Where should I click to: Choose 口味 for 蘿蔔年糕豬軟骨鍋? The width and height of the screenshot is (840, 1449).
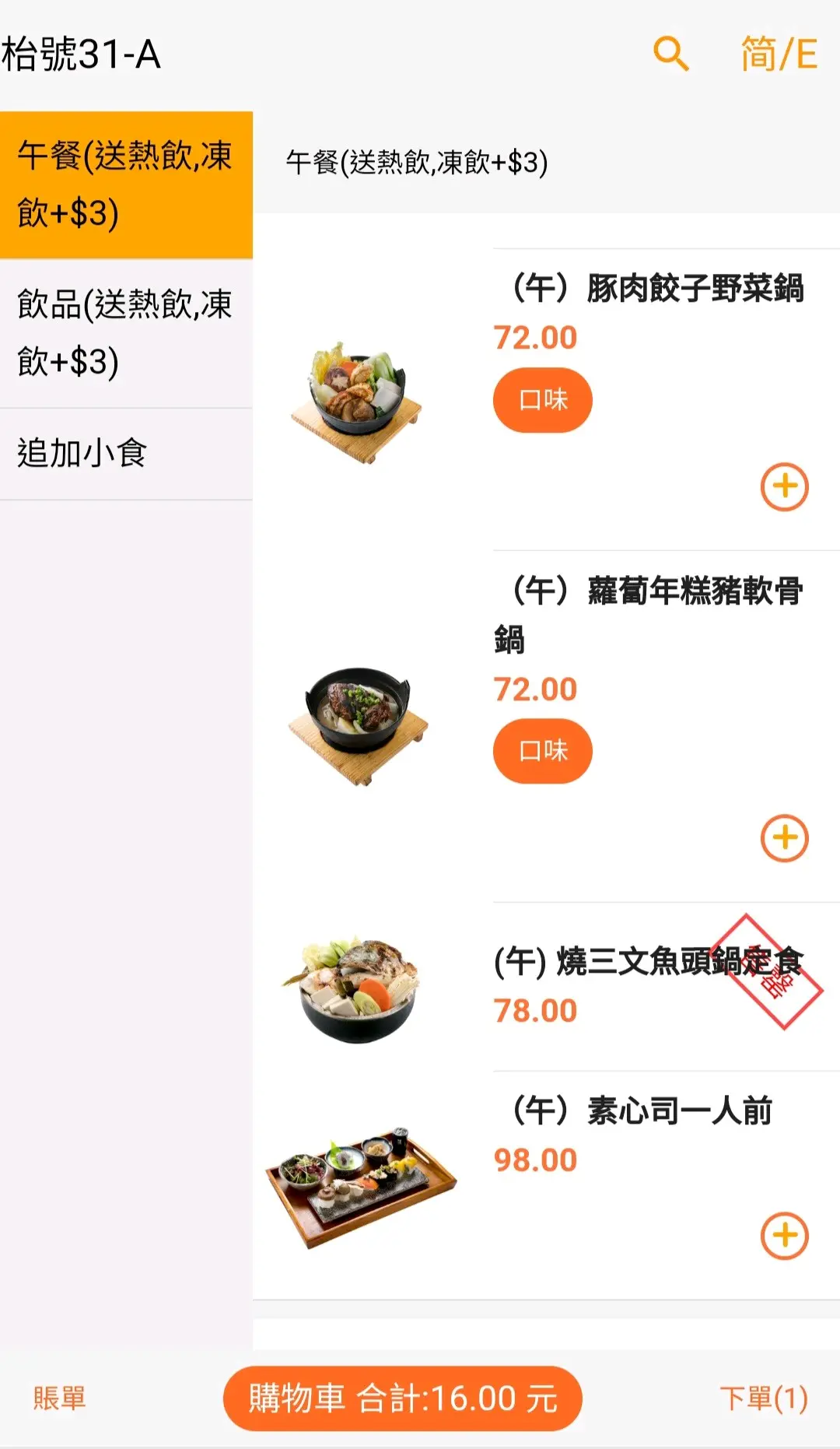[x=542, y=751]
